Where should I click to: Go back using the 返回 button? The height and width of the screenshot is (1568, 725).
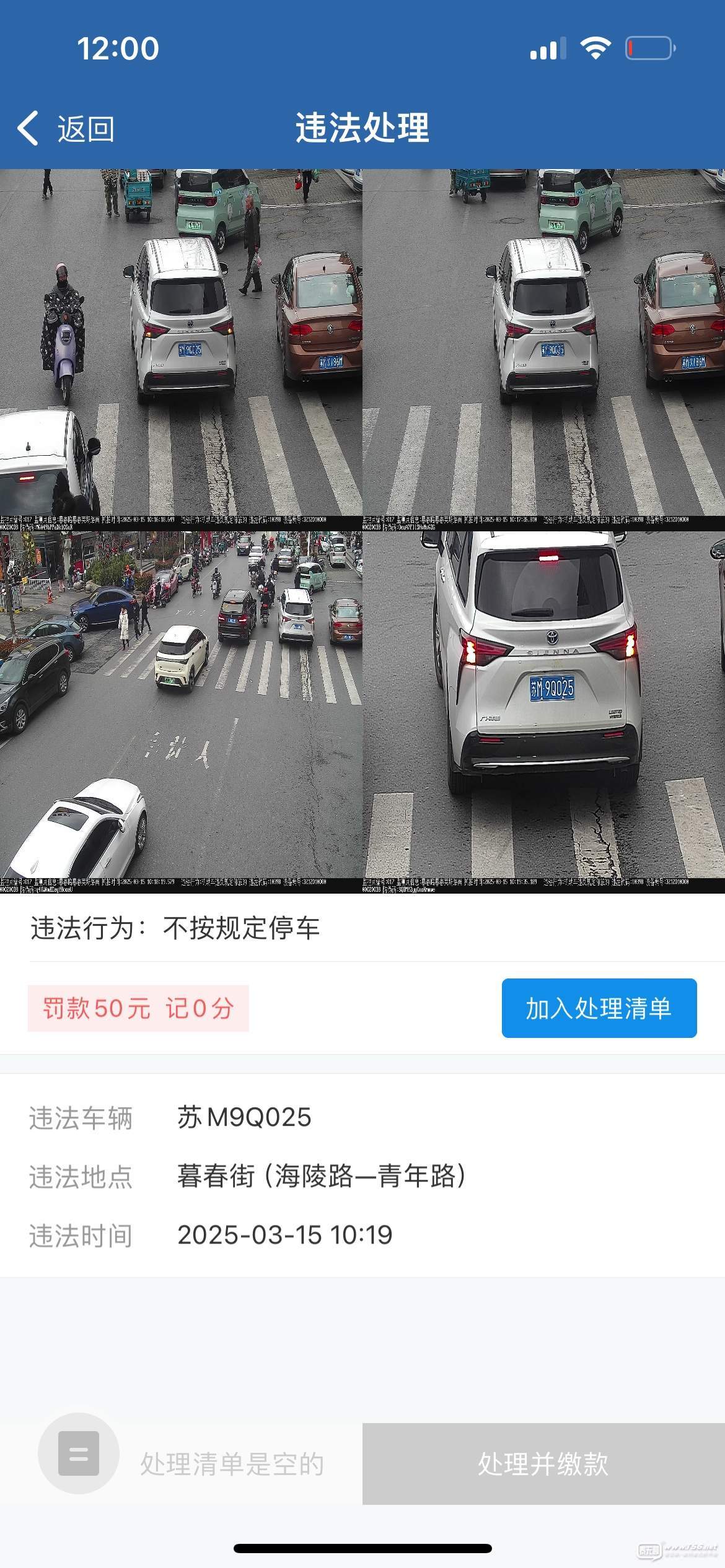click(65, 129)
